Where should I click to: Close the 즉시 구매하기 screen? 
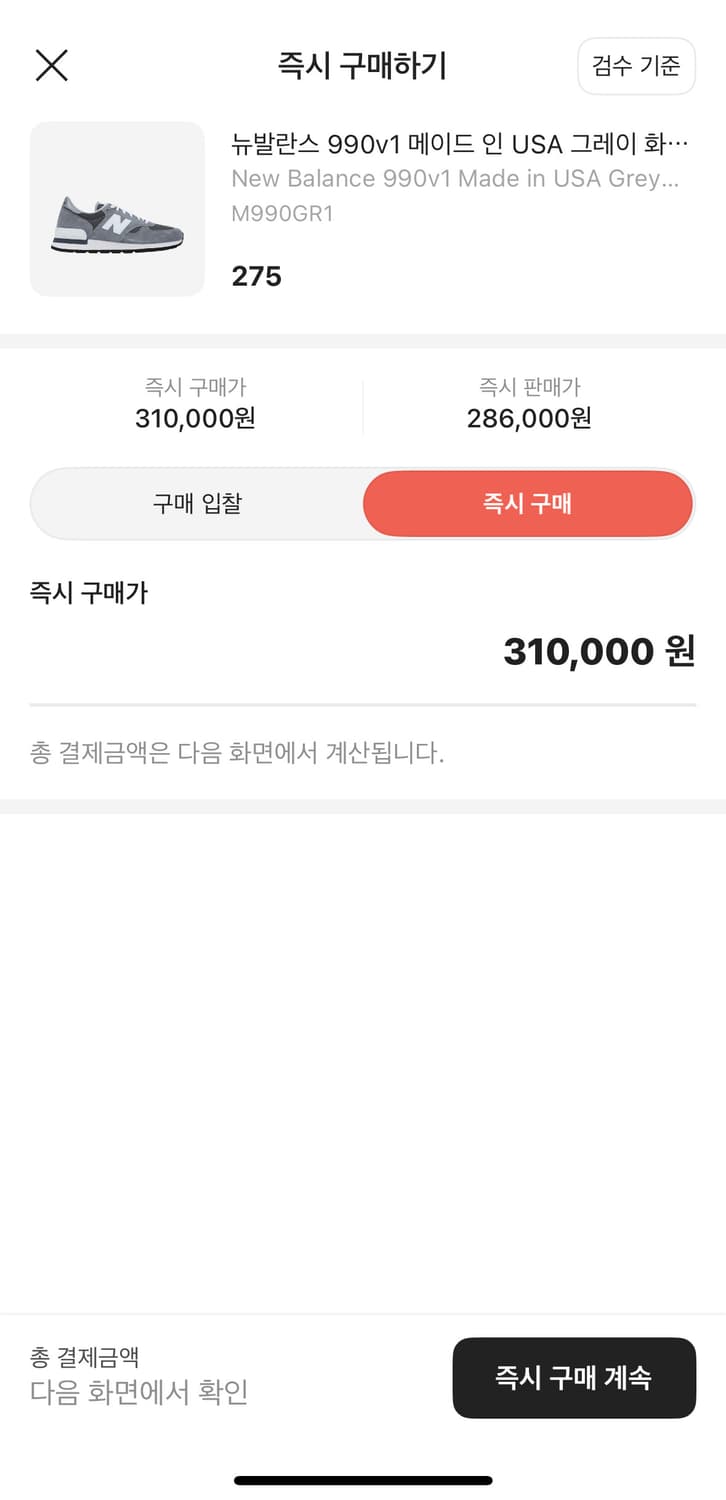coord(50,64)
